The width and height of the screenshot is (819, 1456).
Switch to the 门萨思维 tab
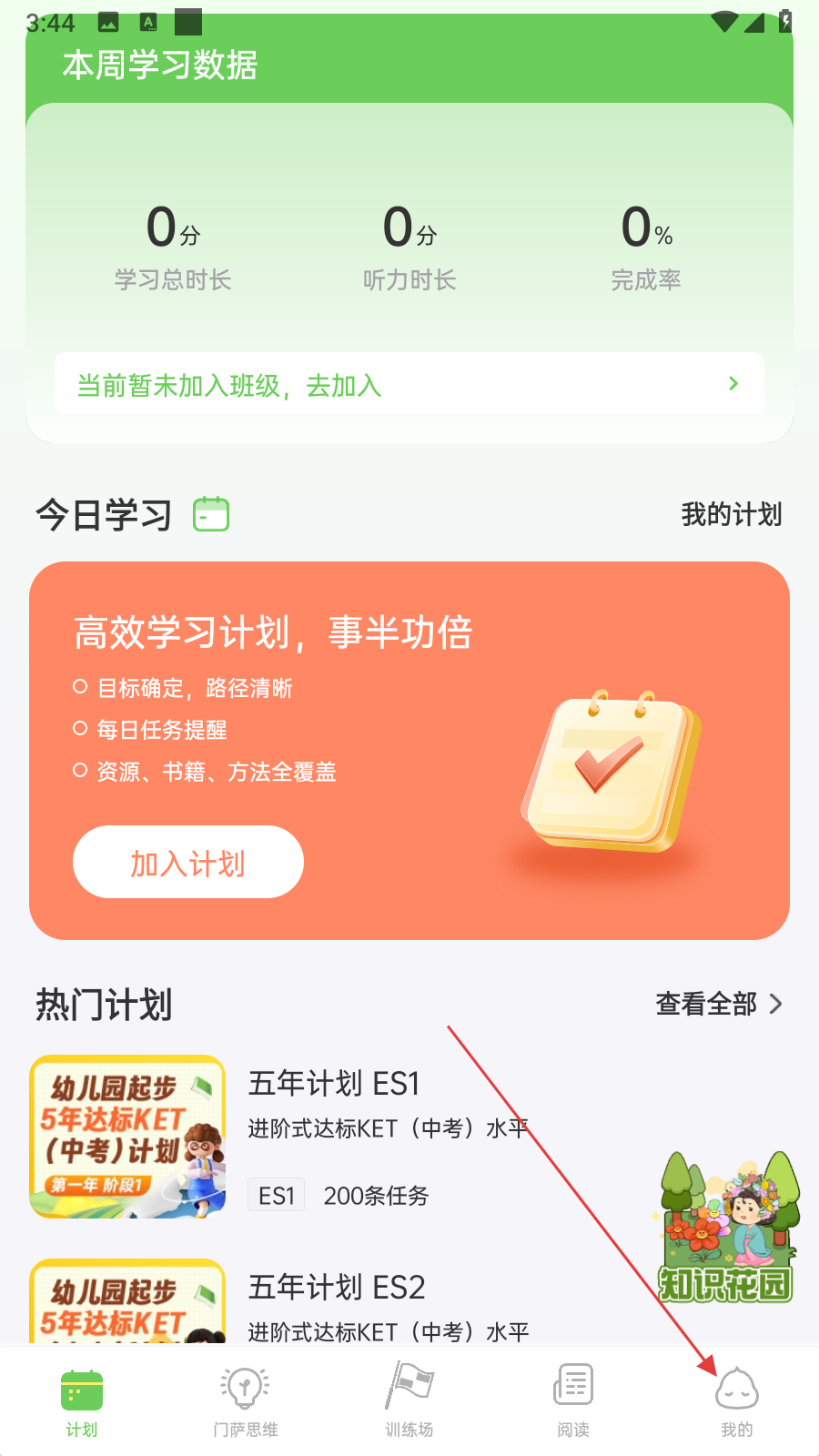246,1401
